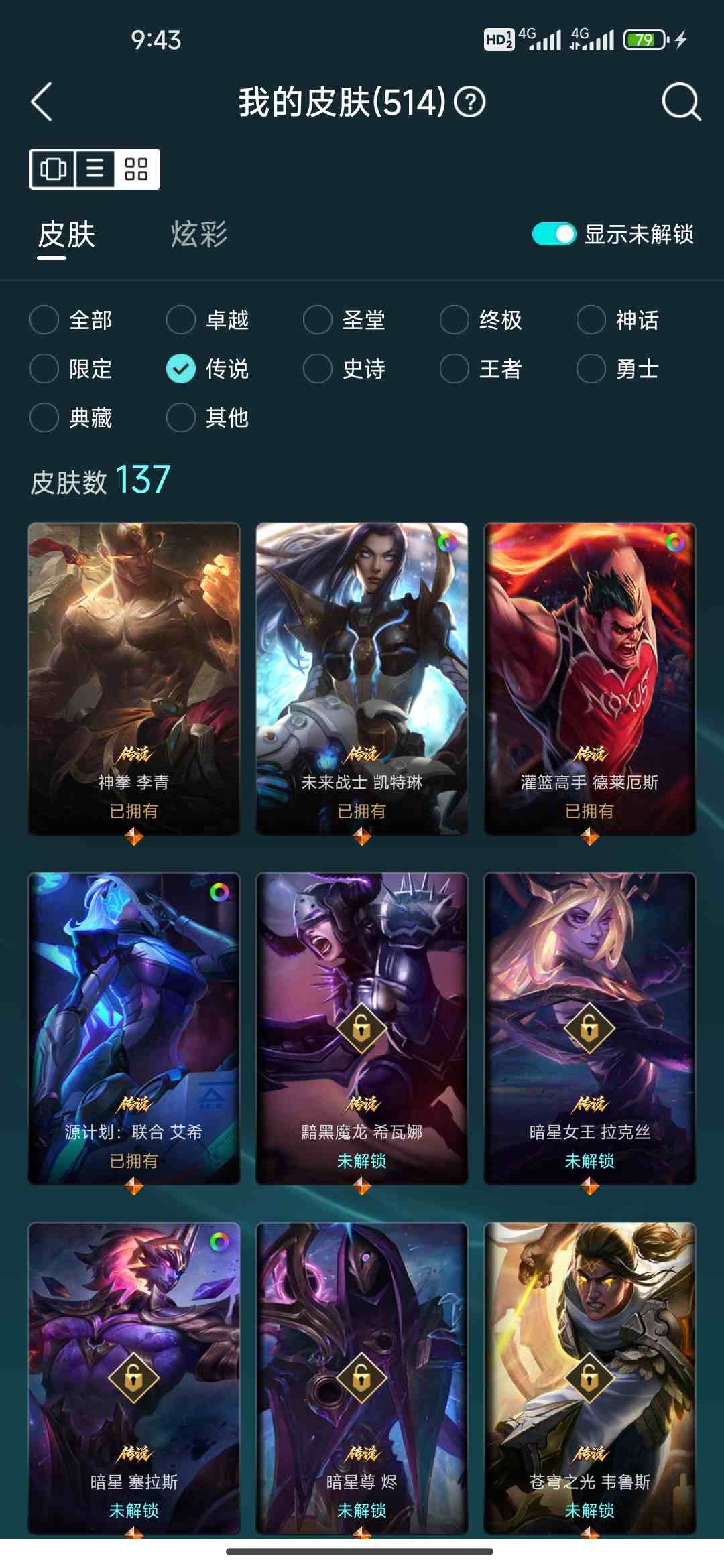View the locked 暗星女王 拉克丝 skin
This screenshot has height=1568, width=724.
tap(590, 1029)
